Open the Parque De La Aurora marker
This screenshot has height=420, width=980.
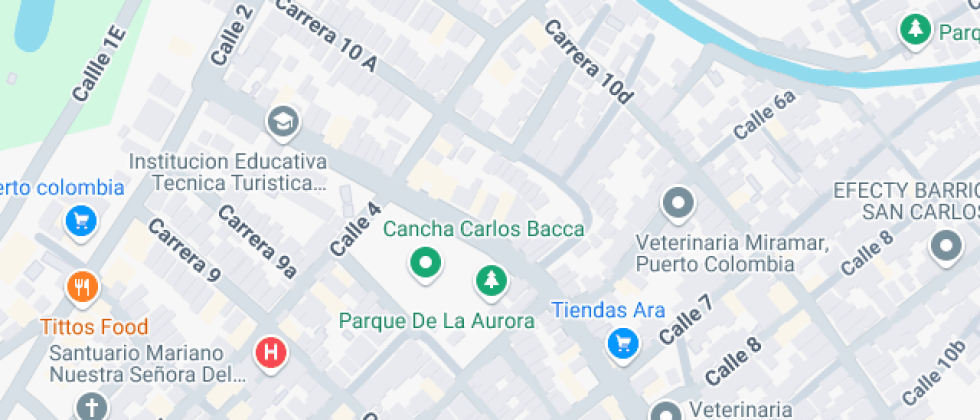[x=490, y=282]
